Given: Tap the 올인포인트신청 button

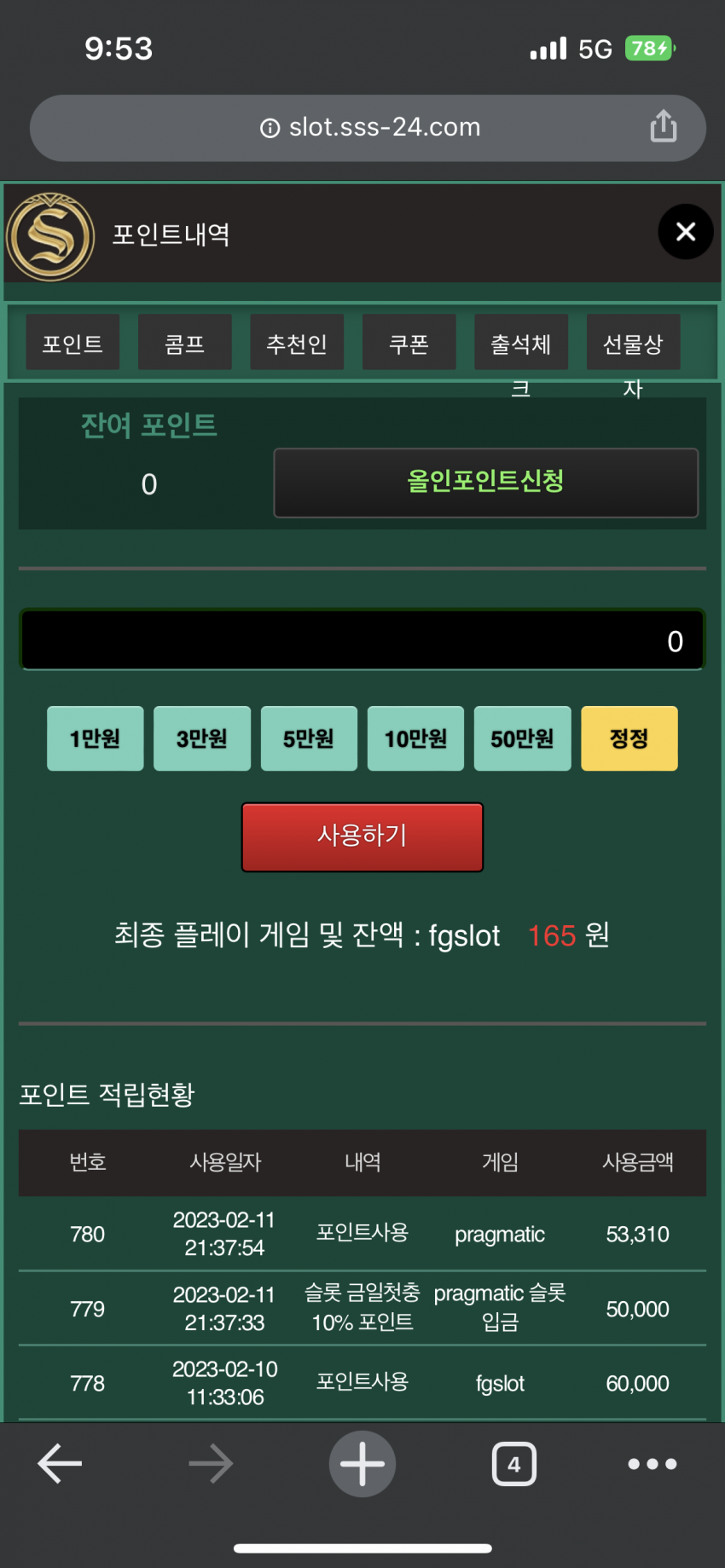Looking at the screenshot, I should pos(485,483).
